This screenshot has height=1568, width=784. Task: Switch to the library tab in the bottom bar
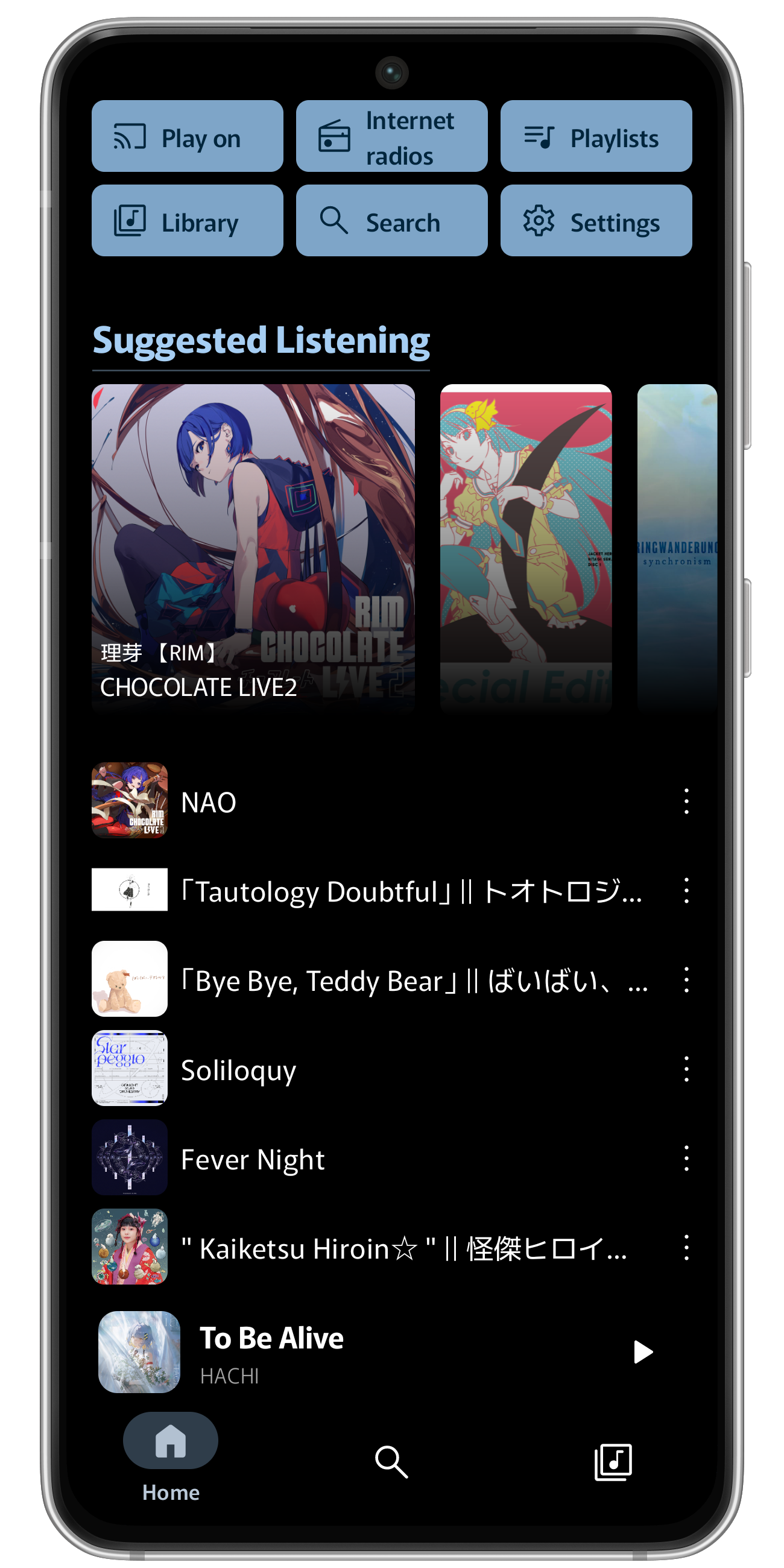612,1461
